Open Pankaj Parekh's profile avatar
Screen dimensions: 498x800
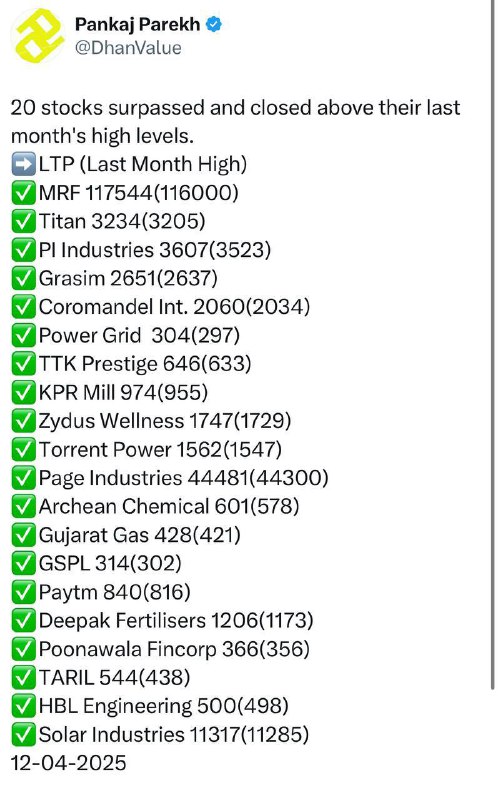click(x=38, y=35)
